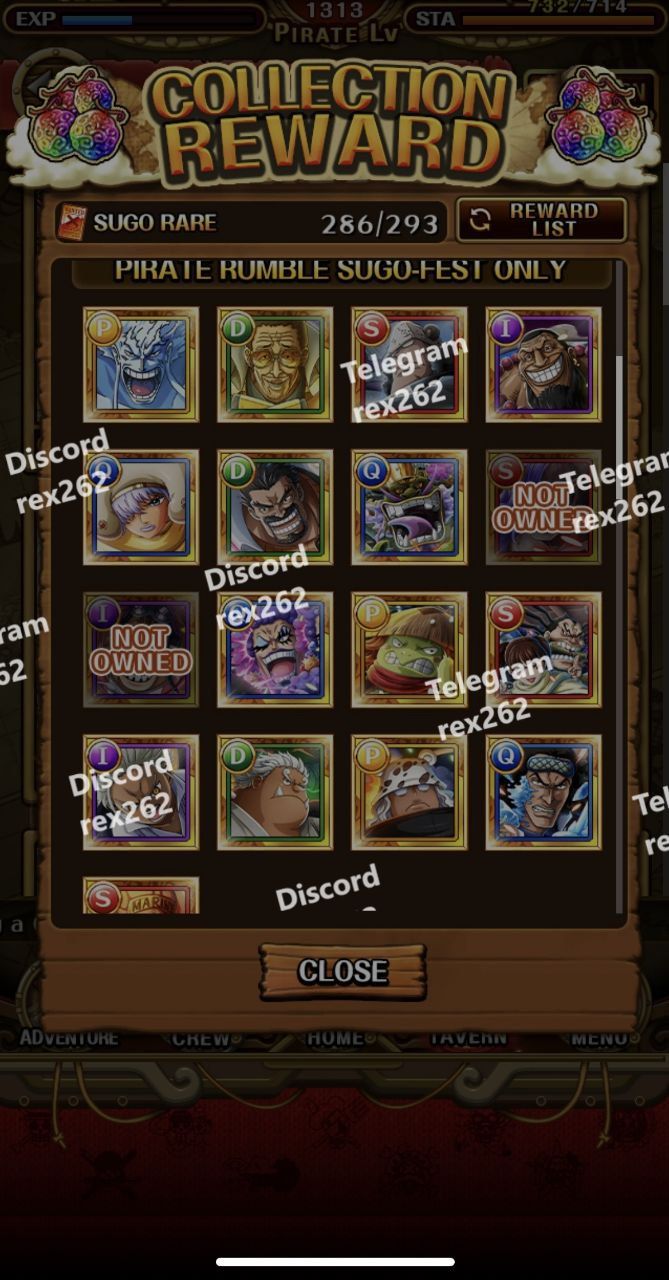Open the I character with big grin
Viewport: 669px width, 1280px height.
coord(544,364)
